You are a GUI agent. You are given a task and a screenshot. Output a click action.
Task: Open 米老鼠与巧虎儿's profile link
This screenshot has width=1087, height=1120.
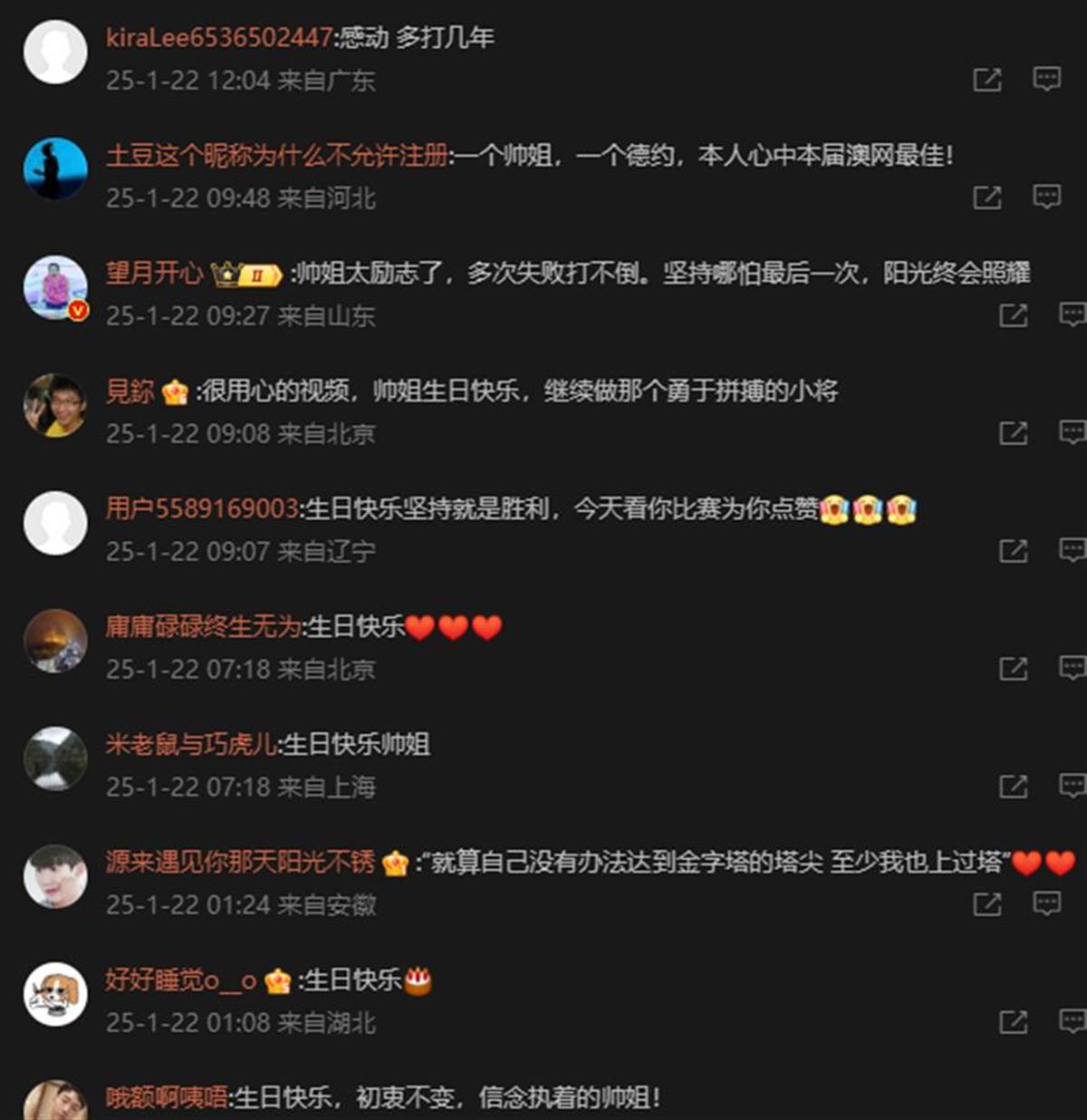[x=191, y=743]
